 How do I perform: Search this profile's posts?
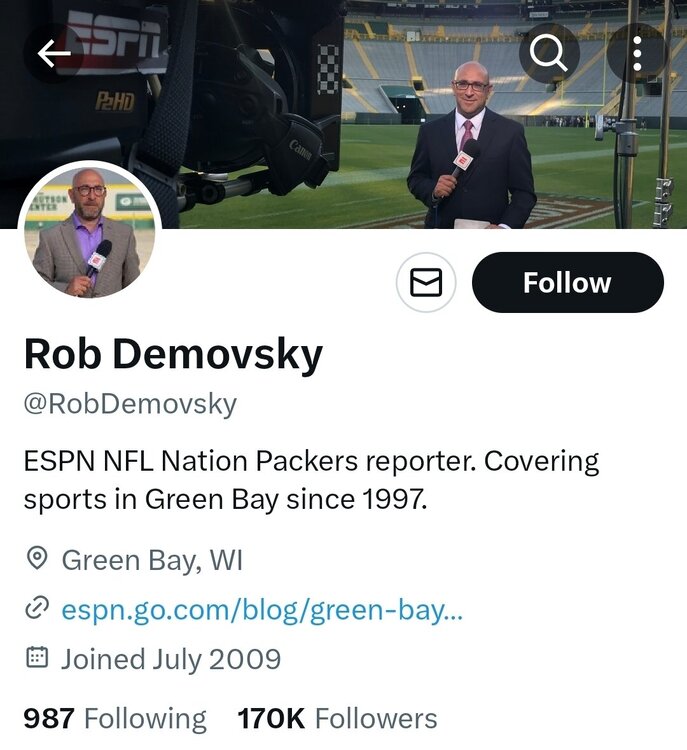548,53
